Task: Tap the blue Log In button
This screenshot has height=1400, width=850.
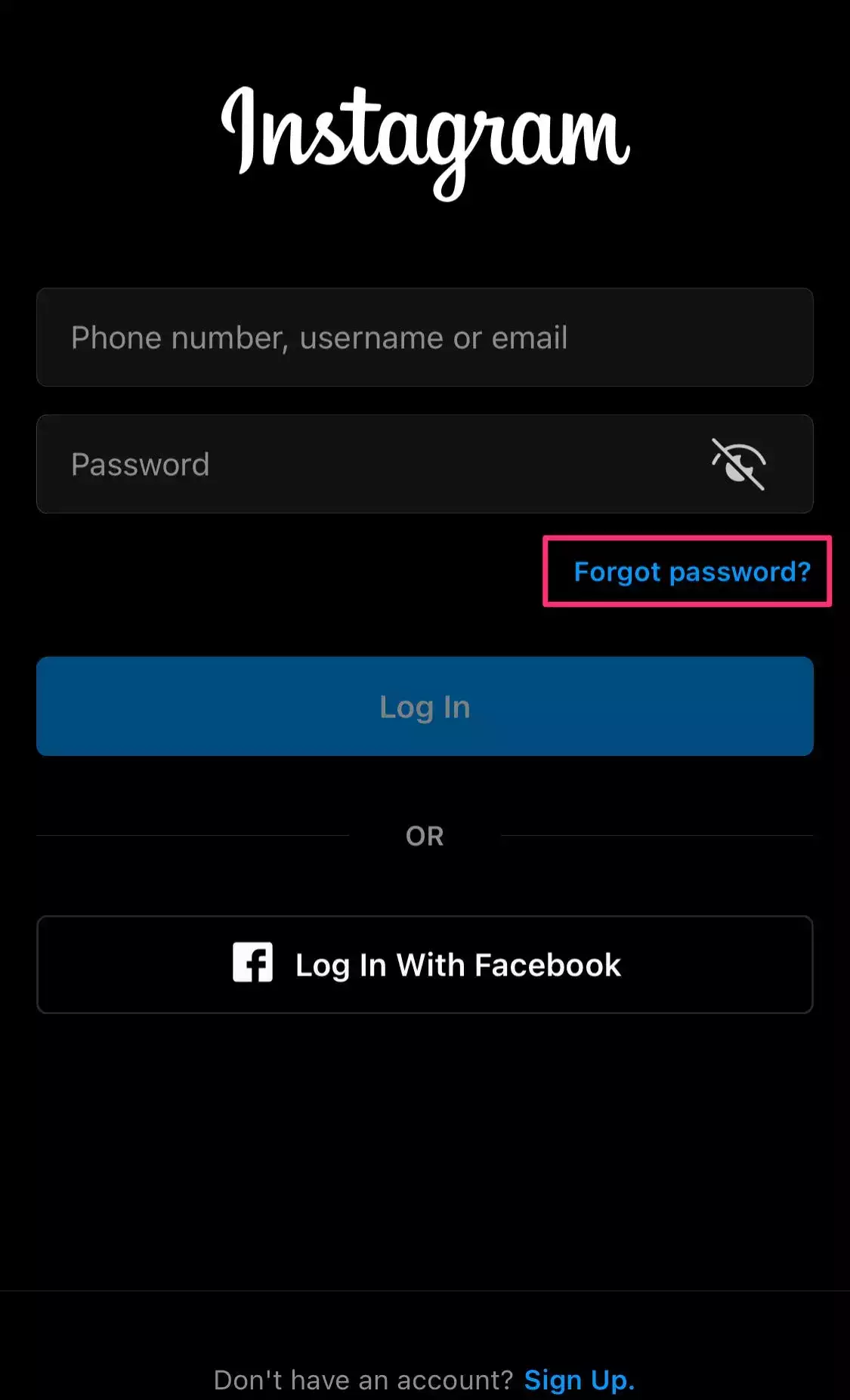Action: (x=425, y=706)
